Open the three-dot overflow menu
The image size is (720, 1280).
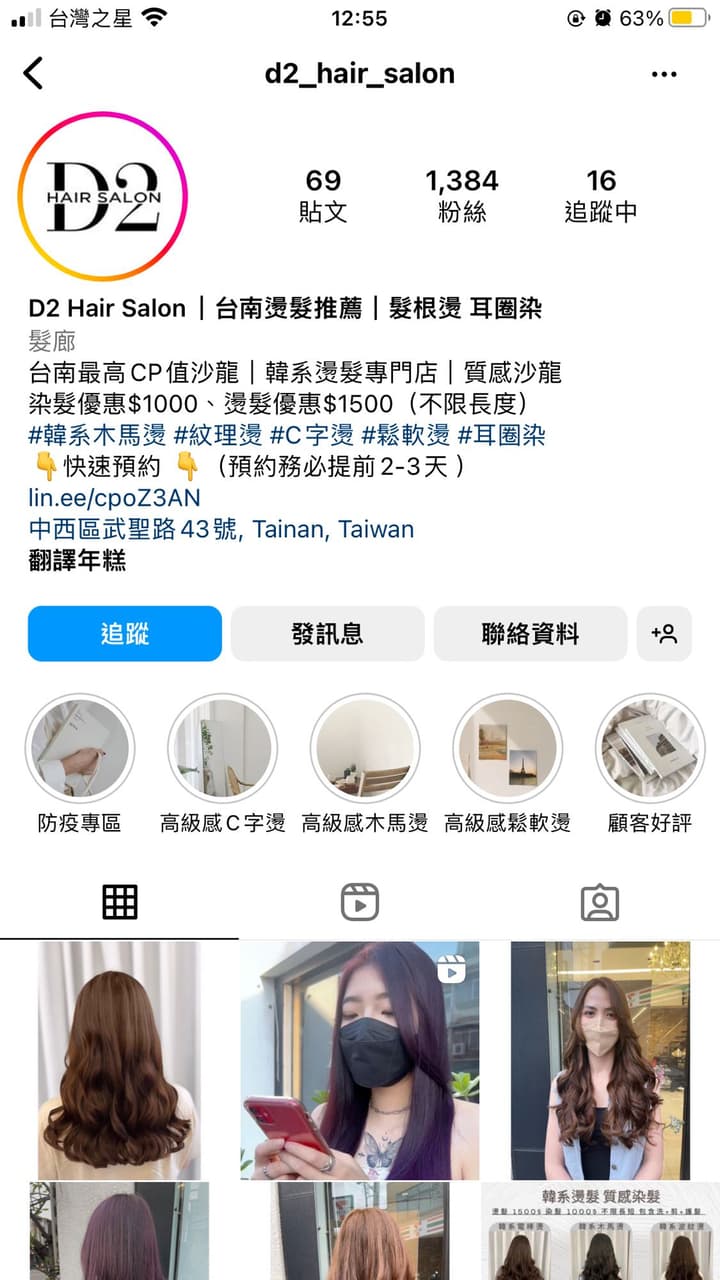(x=664, y=74)
